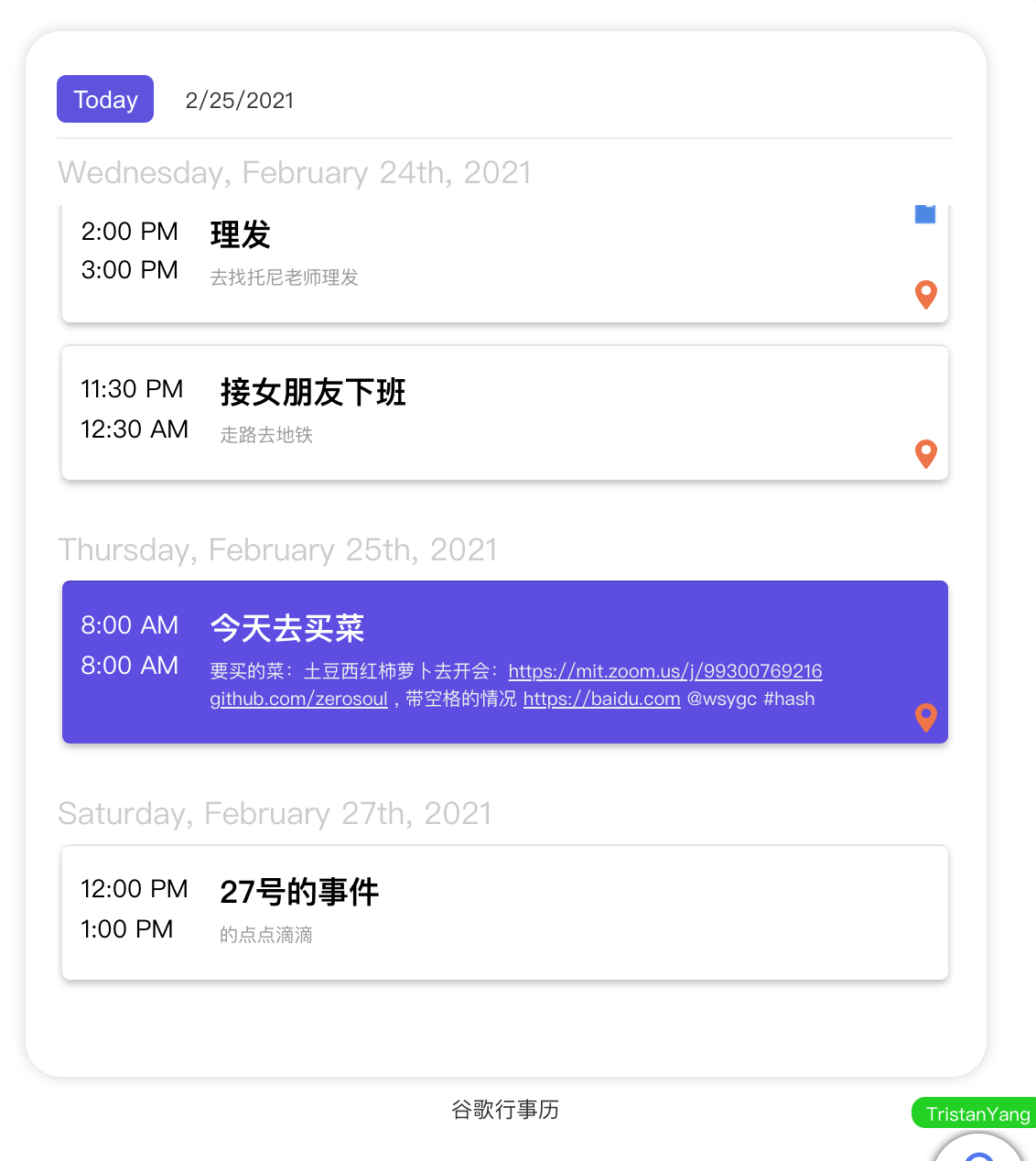Tap the blue calendar icon on 理发
Viewport: 1036px width, 1161px height.
[925, 214]
